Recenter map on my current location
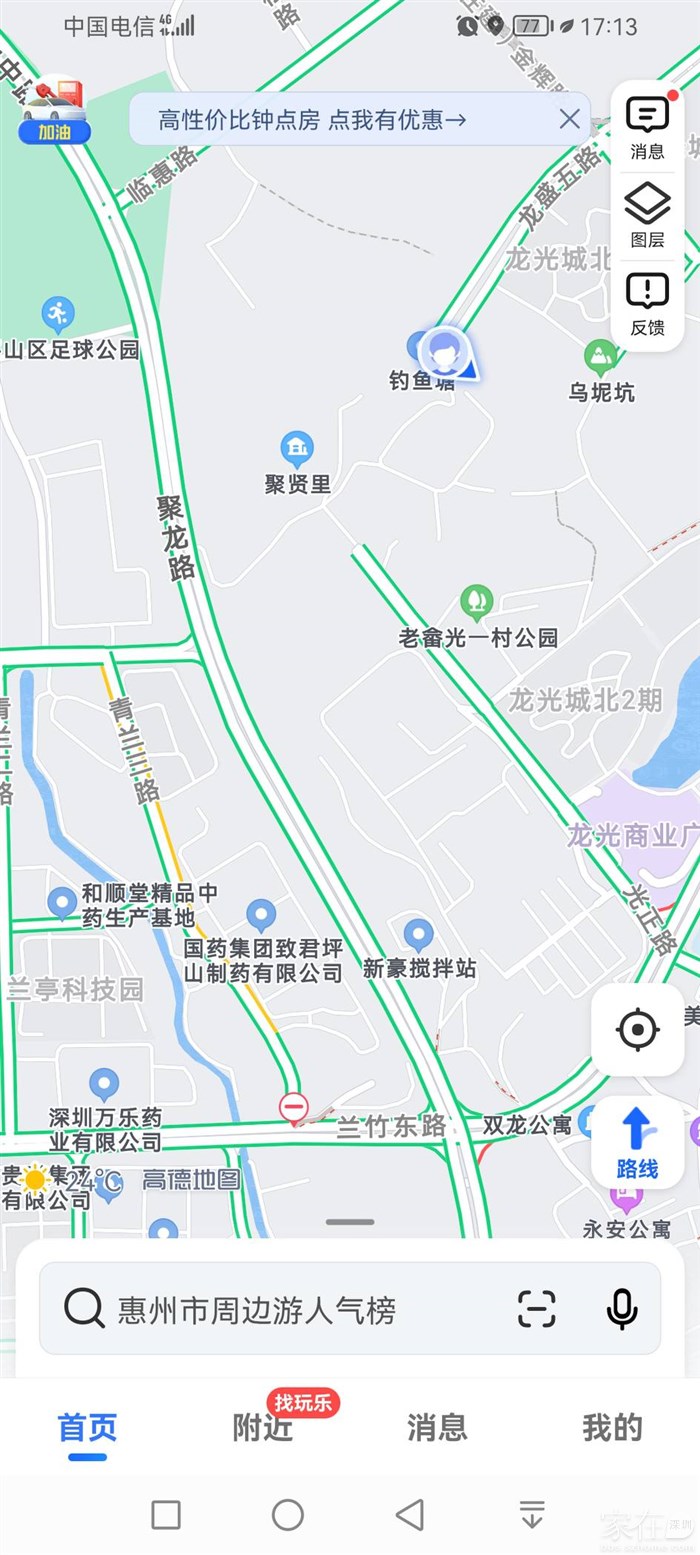Screen dimensions: 700x1555 click(638, 1029)
